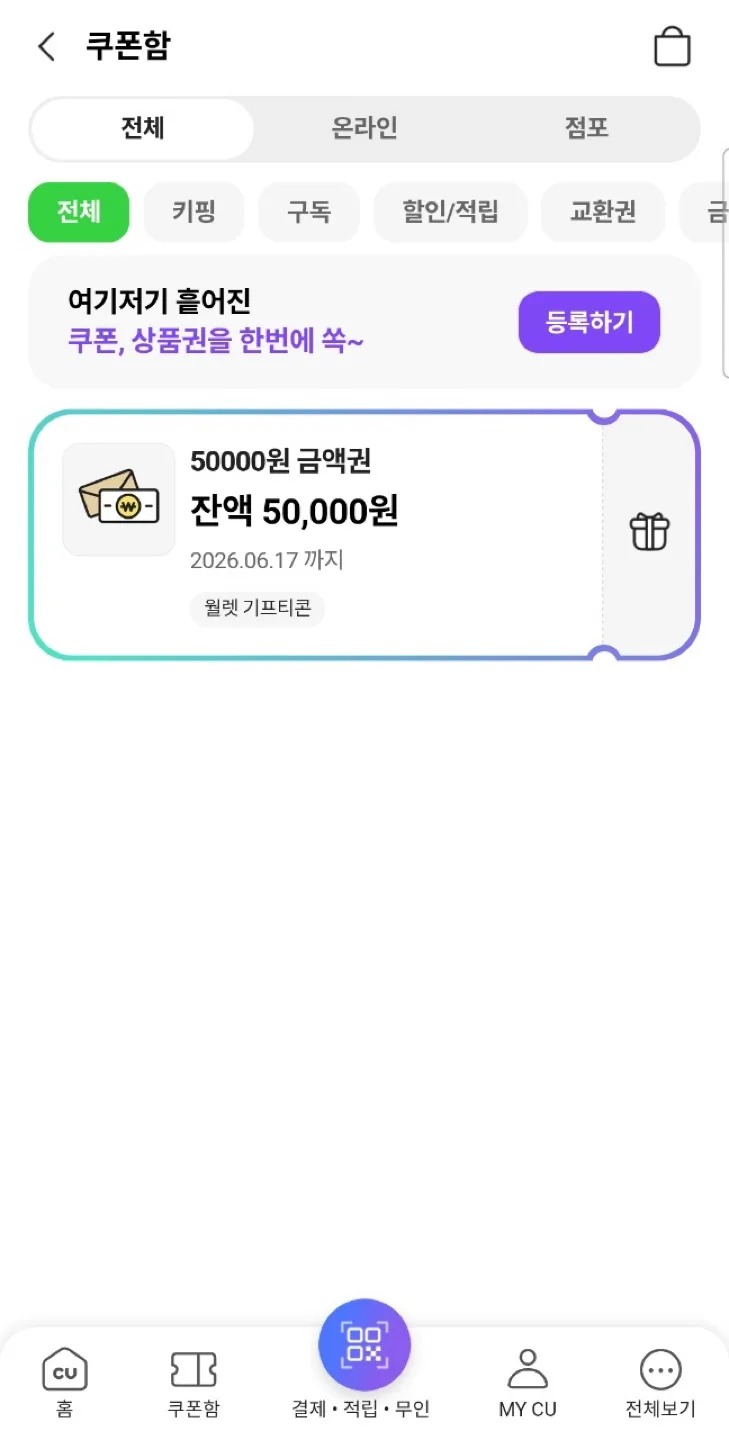Switch to the 온라인 segment

[365, 129]
